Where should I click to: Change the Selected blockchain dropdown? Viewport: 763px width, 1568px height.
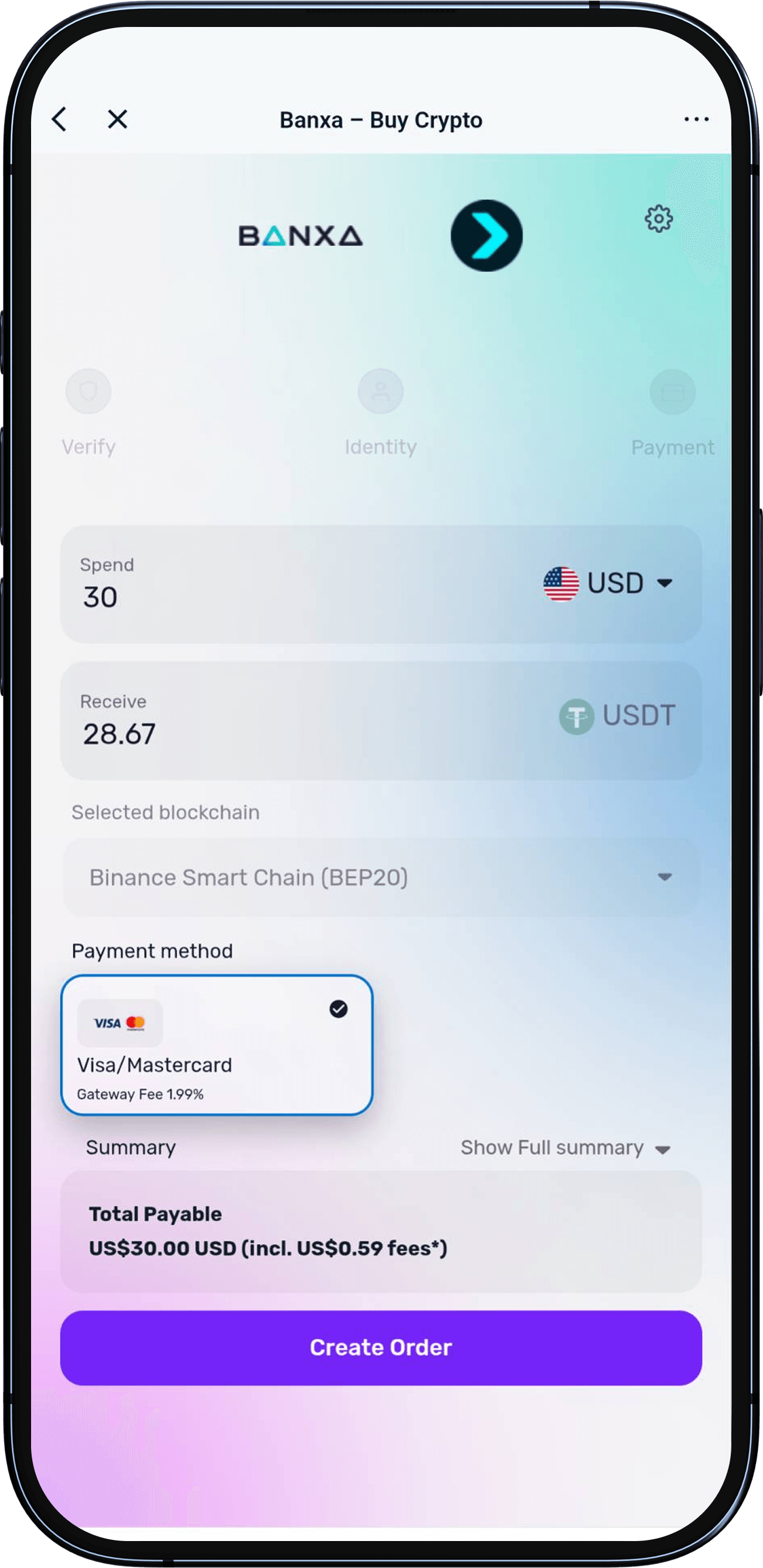click(x=380, y=877)
